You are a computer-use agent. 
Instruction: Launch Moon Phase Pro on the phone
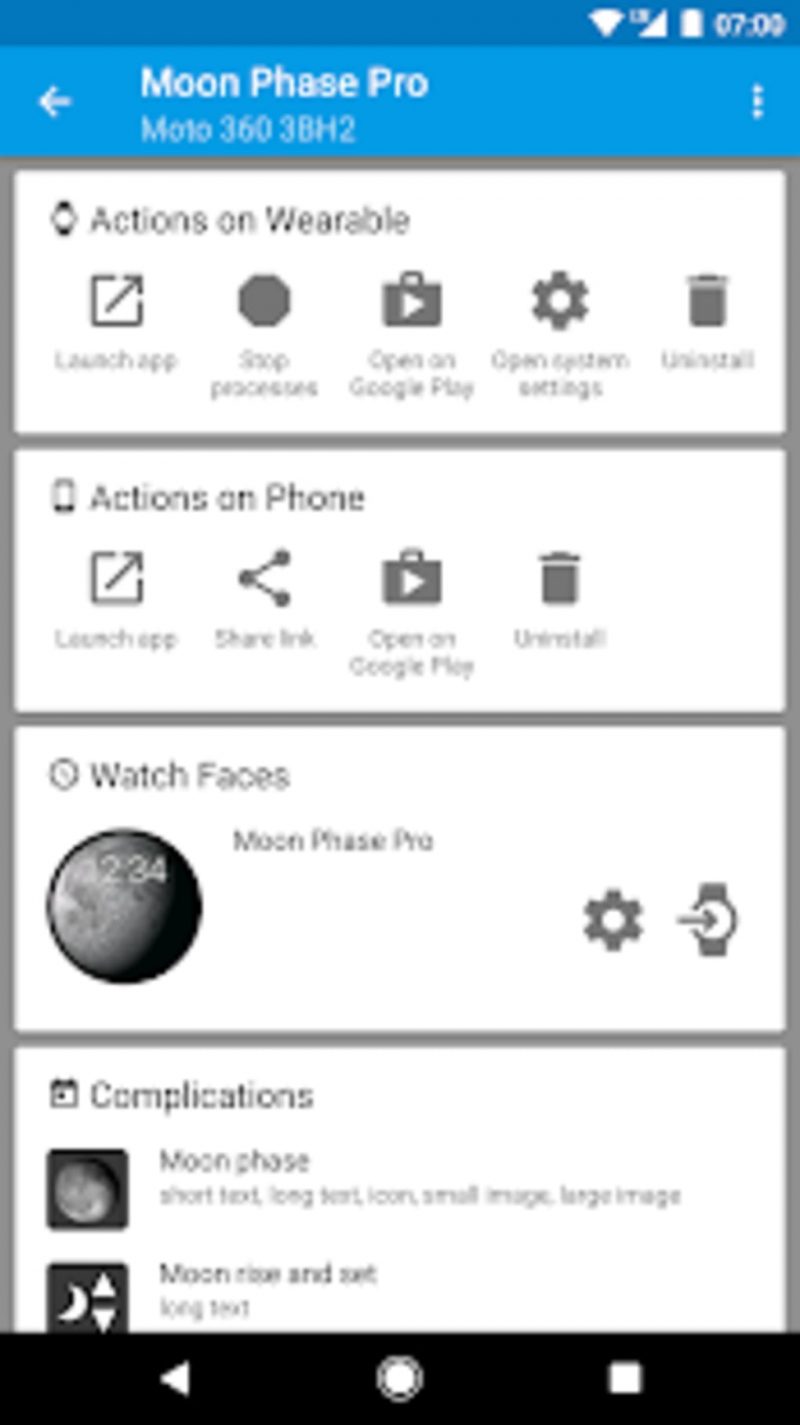click(117, 577)
